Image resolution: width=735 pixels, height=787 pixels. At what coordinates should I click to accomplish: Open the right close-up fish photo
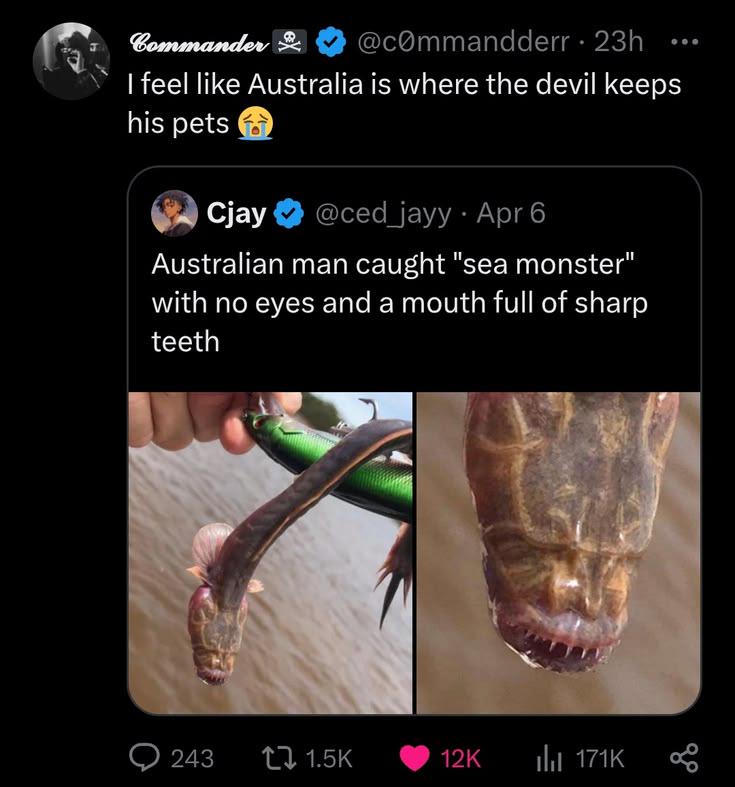point(560,550)
